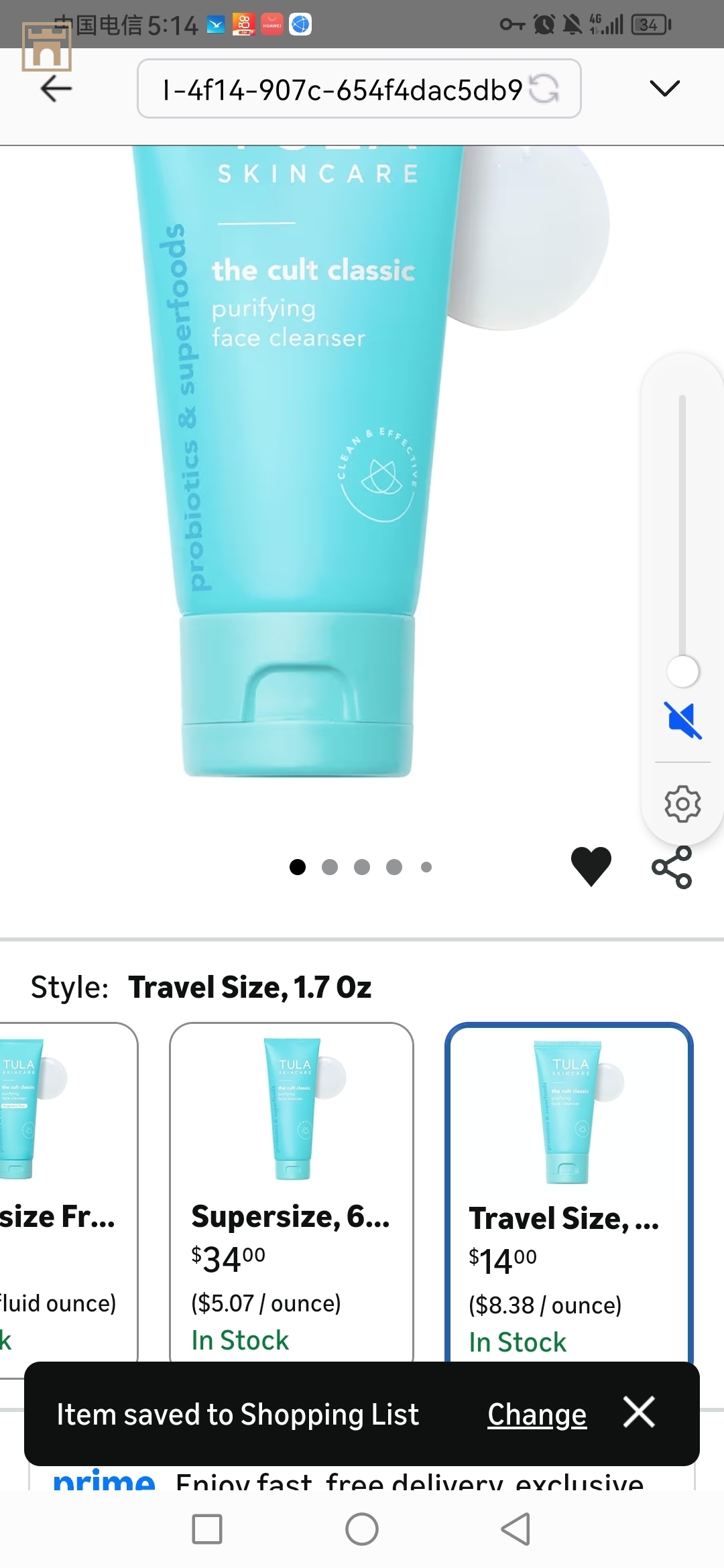Image resolution: width=724 pixels, height=1568 pixels.
Task: Reload the page from the address bar
Action: [544, 89]
